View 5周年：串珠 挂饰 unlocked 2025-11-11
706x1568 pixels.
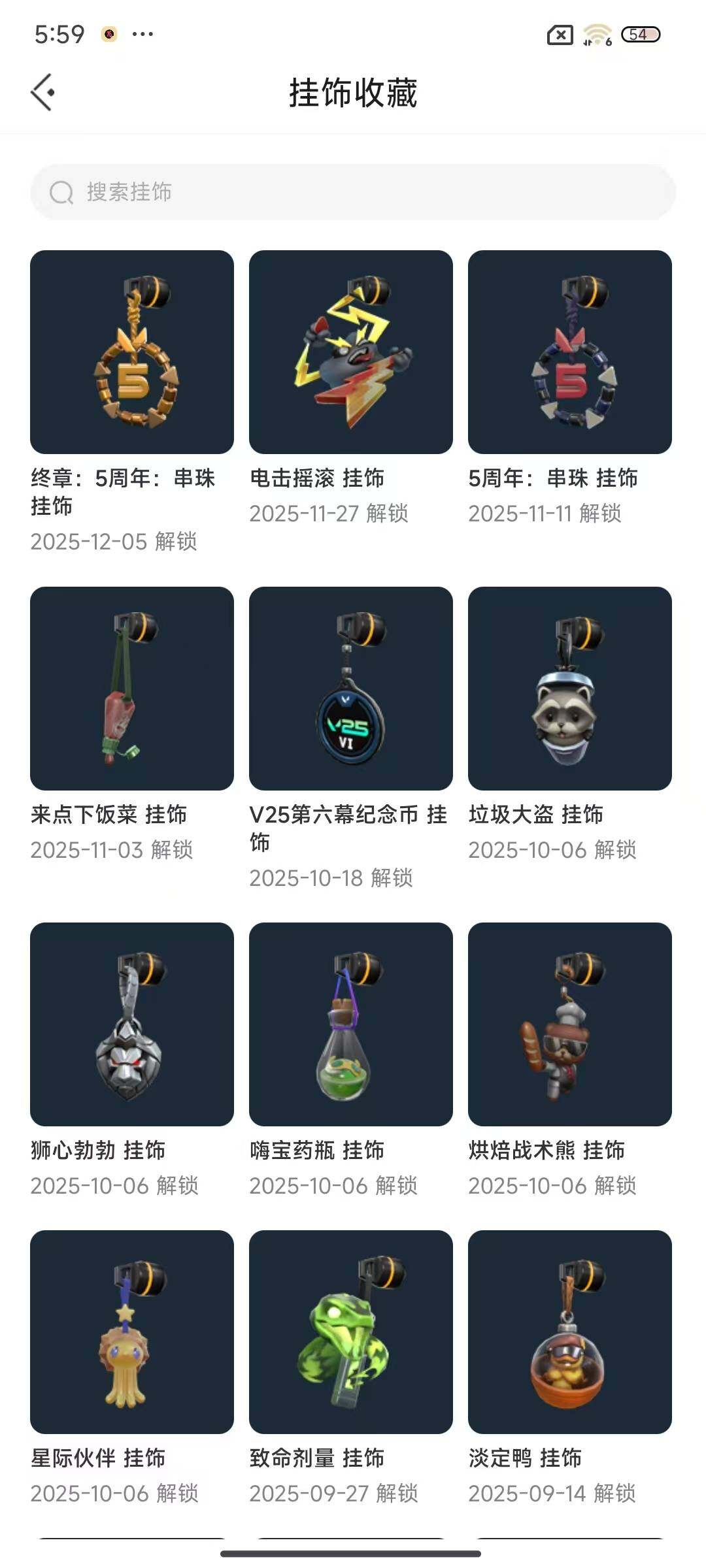570,352
